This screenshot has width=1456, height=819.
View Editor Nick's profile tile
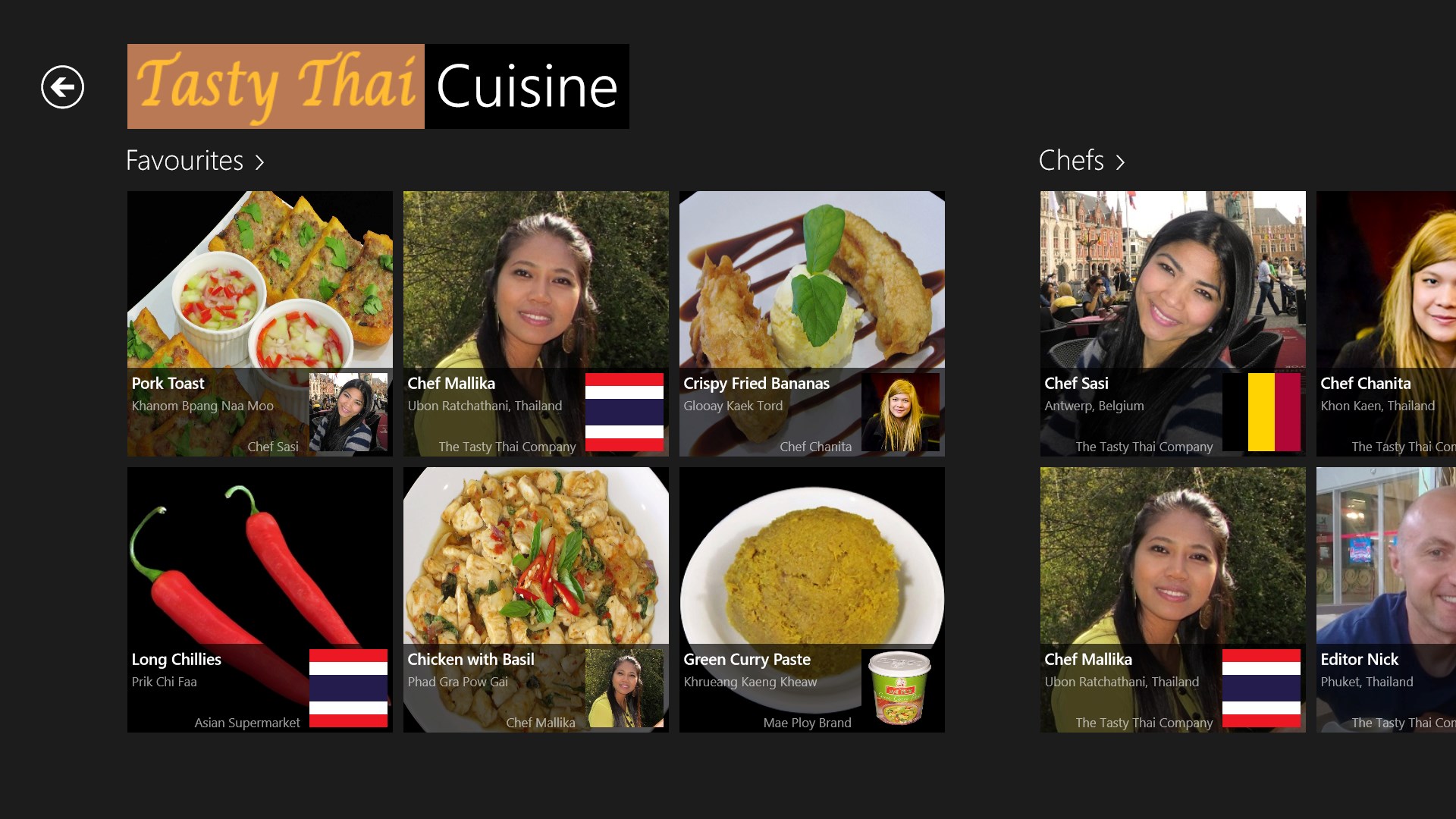point(1386,599)
